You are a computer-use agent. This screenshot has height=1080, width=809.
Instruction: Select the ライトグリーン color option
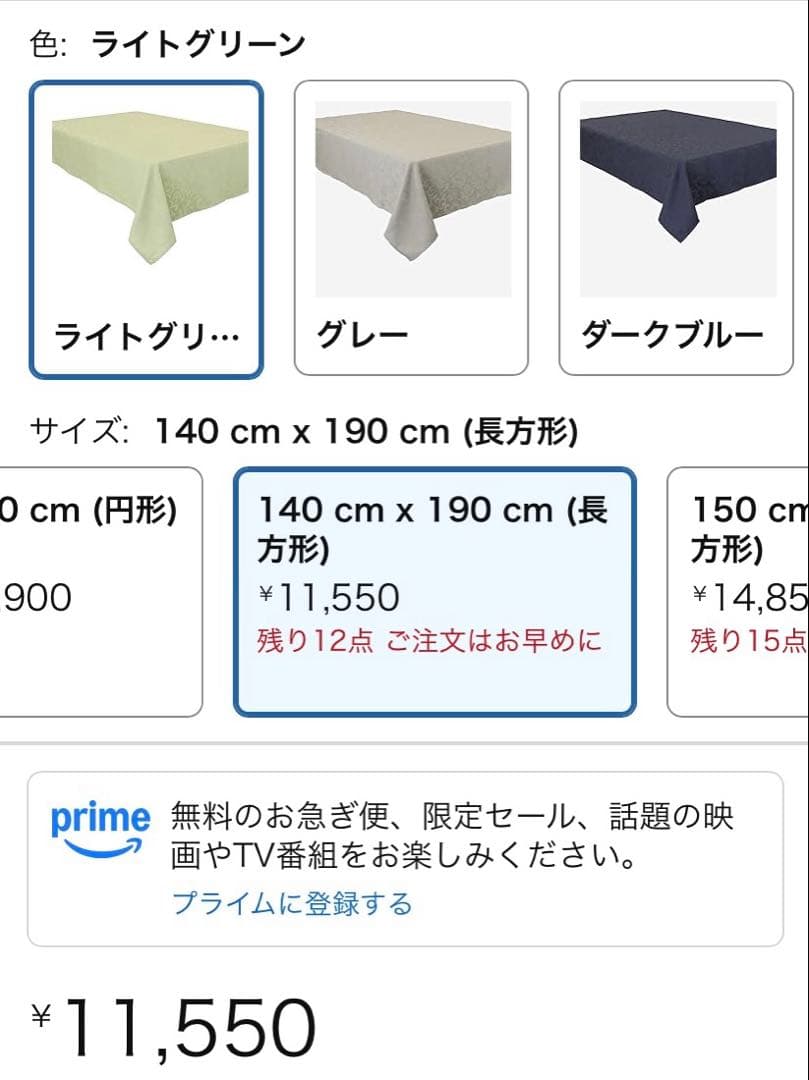[x=146, y=229]
